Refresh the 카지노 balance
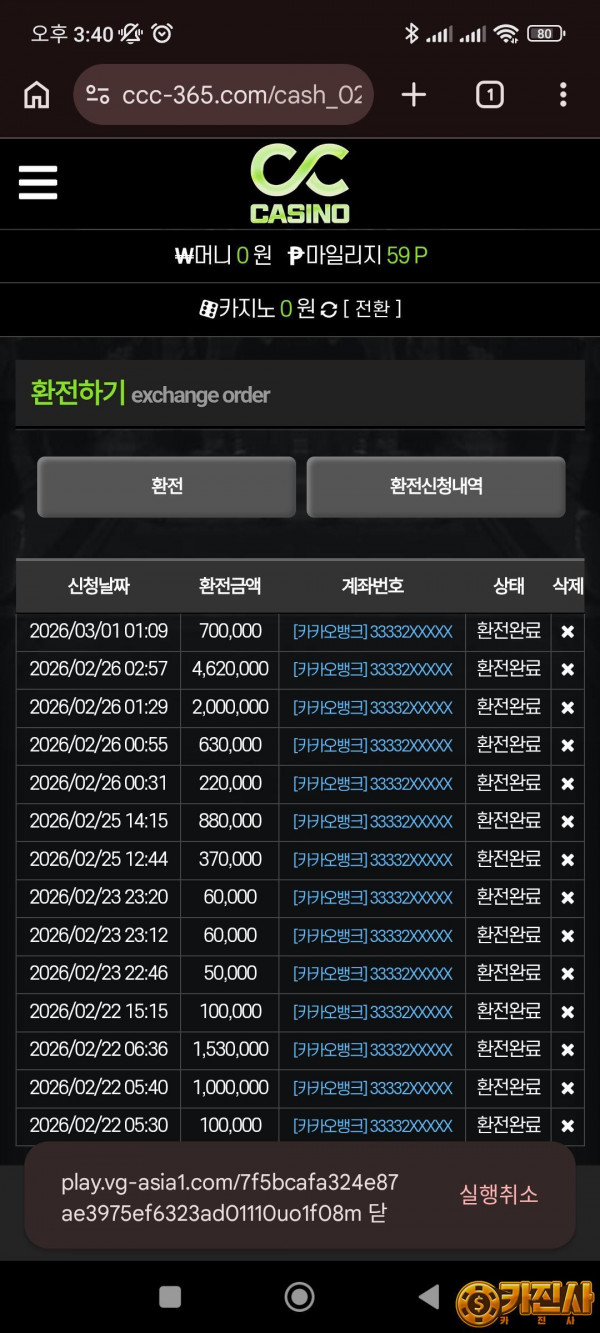Screen dimensions: 600x1333 (329, 310)
